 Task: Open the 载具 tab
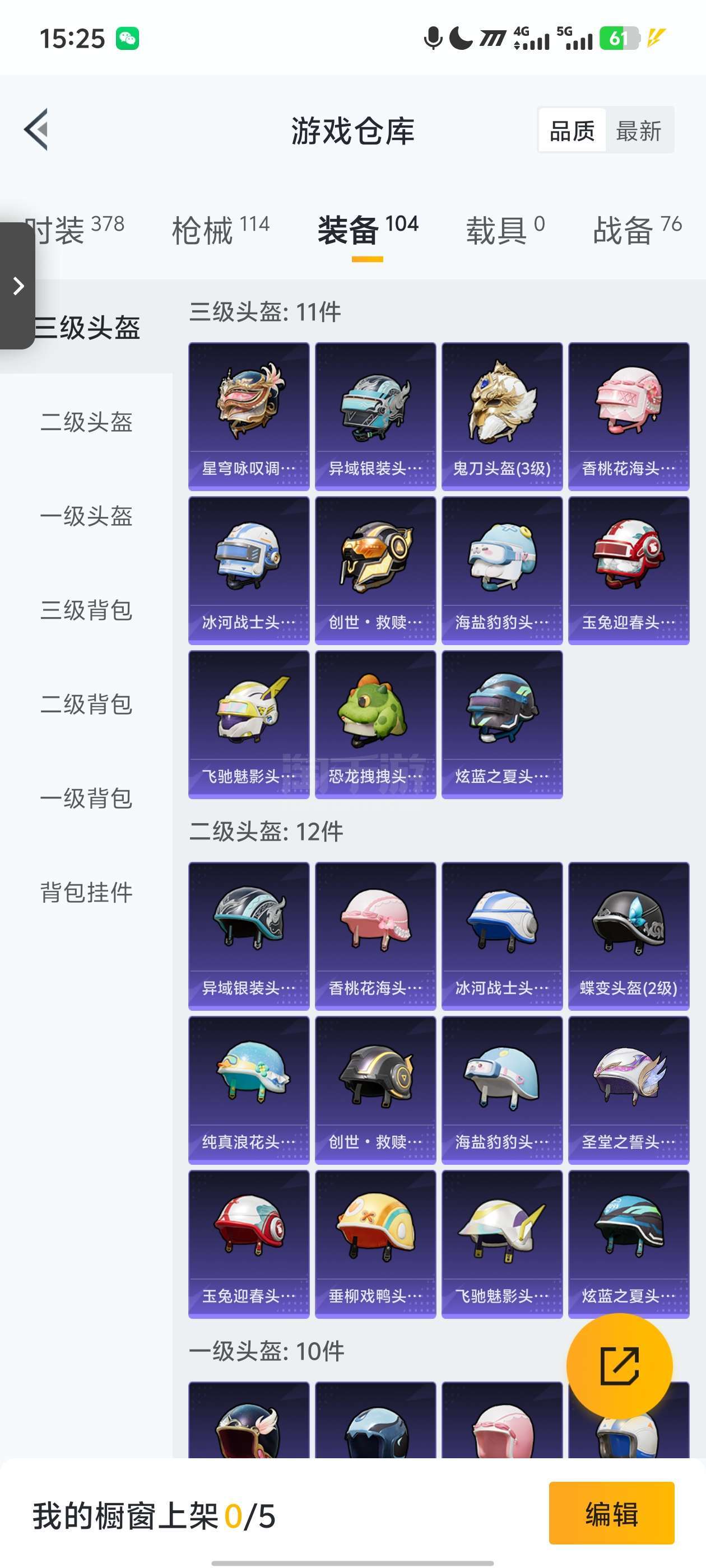click(505, 230)
